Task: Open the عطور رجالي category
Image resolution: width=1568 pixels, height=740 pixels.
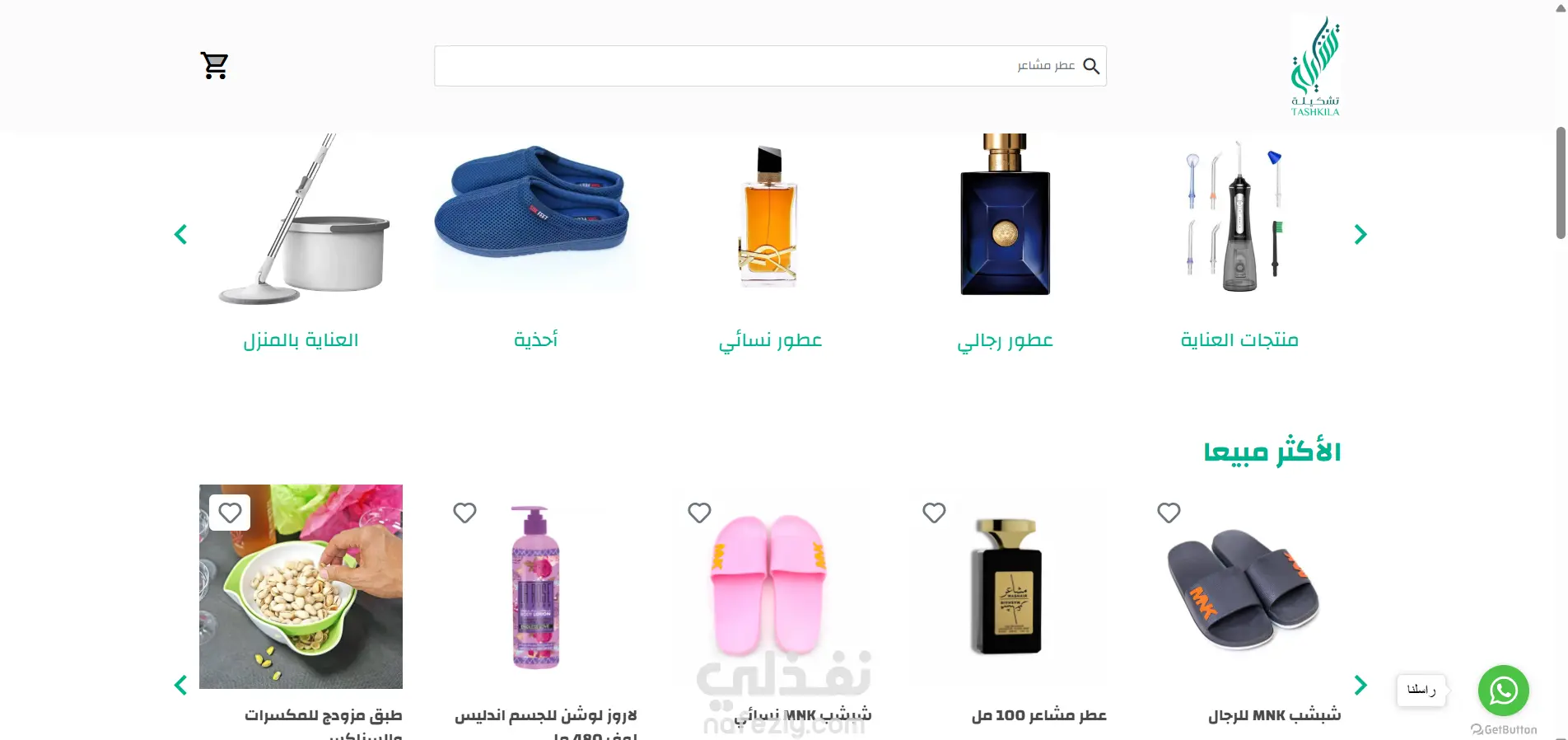Action: (1005, 340)
